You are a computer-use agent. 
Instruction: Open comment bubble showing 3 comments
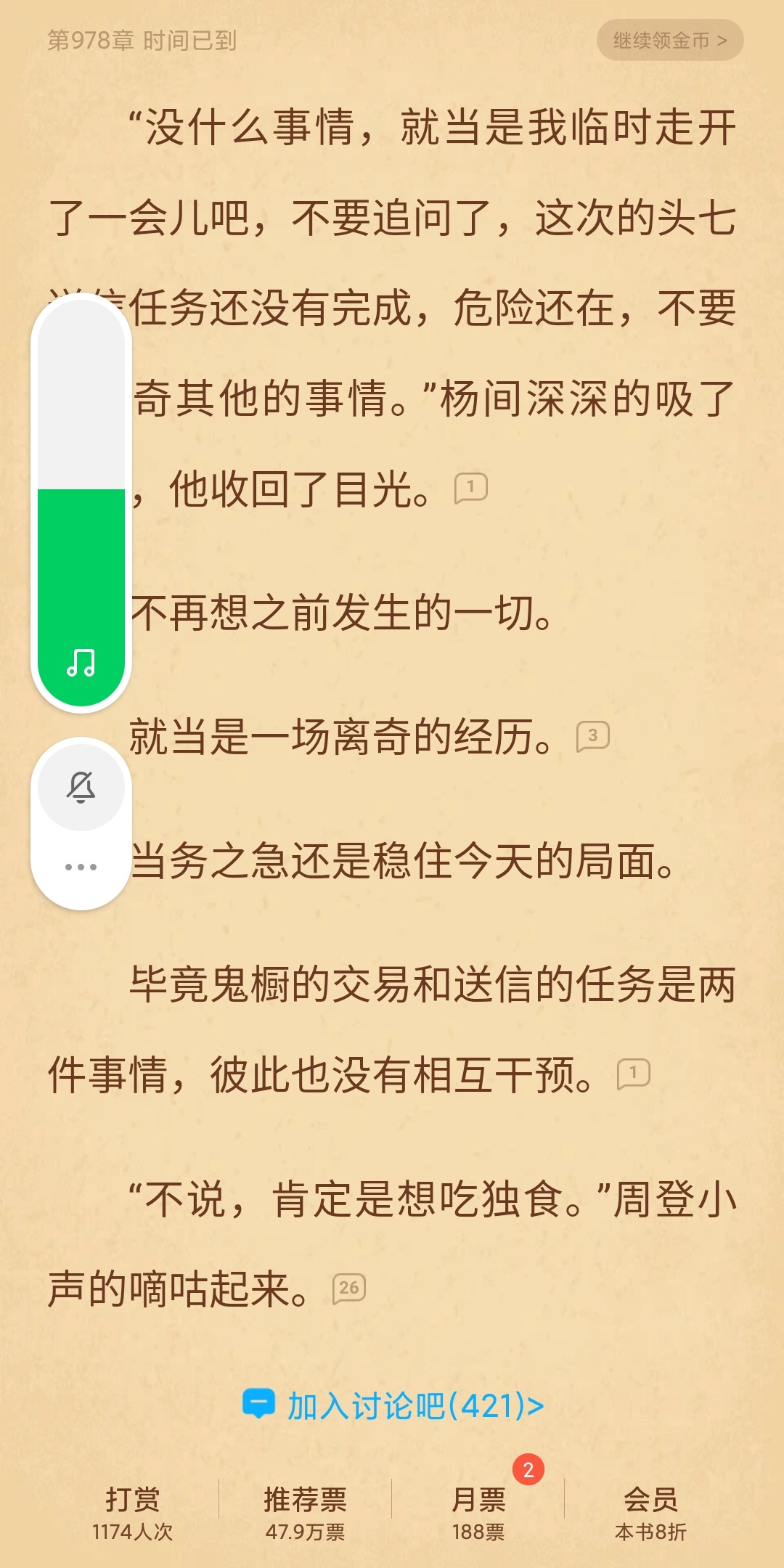[x=592, y=737]
